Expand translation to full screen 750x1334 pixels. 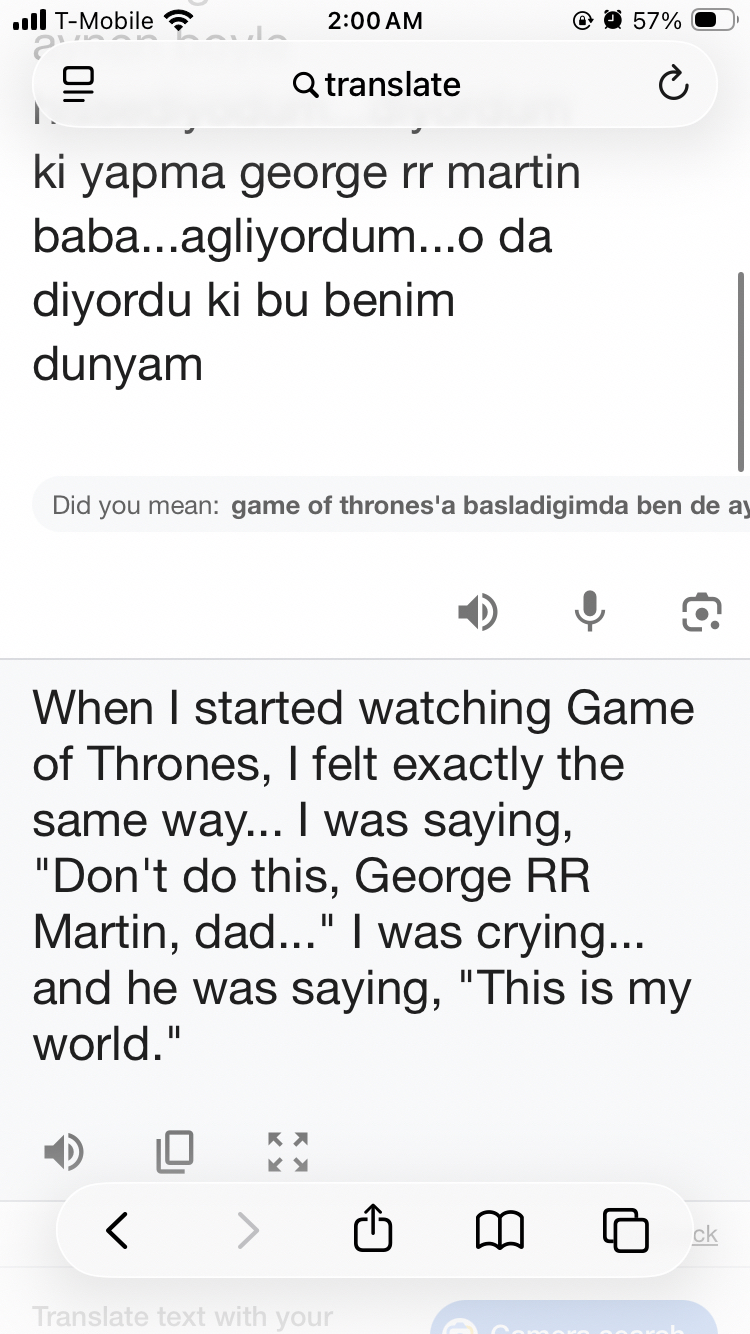288,1152
